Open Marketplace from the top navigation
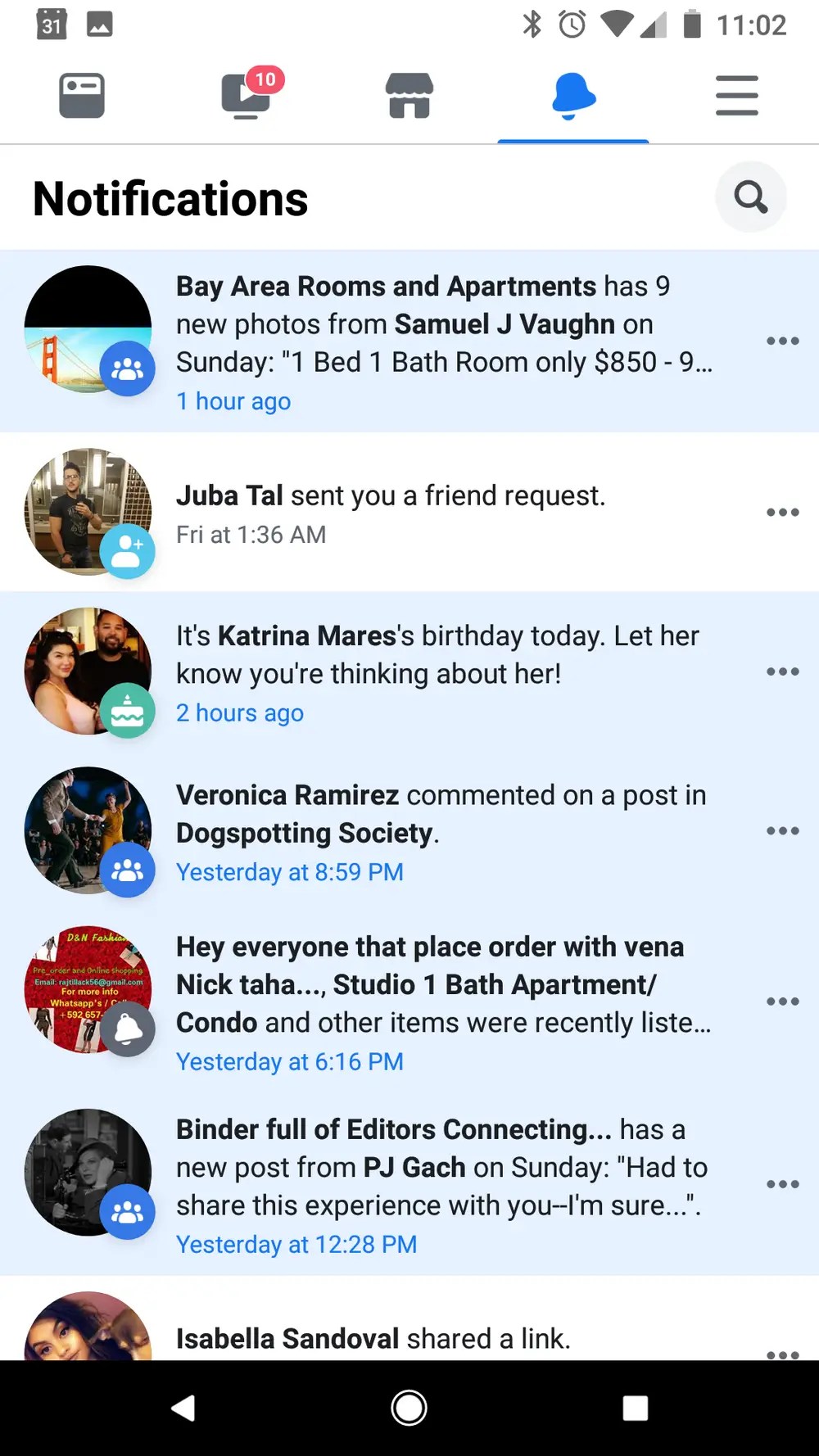 pyautogui.click(x=409, y=94)
